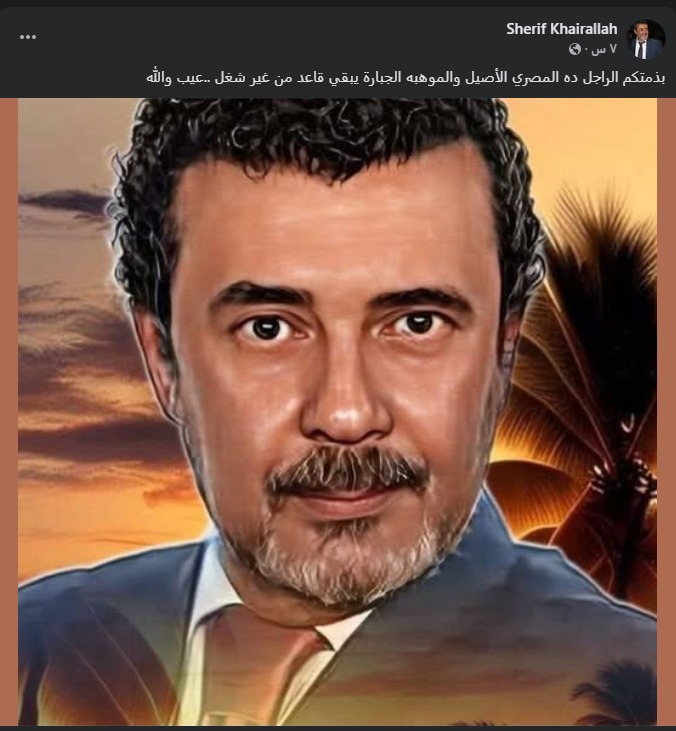Open the post's portrait image
Viewport: 676px width, 731px height.
pos(338,410)
